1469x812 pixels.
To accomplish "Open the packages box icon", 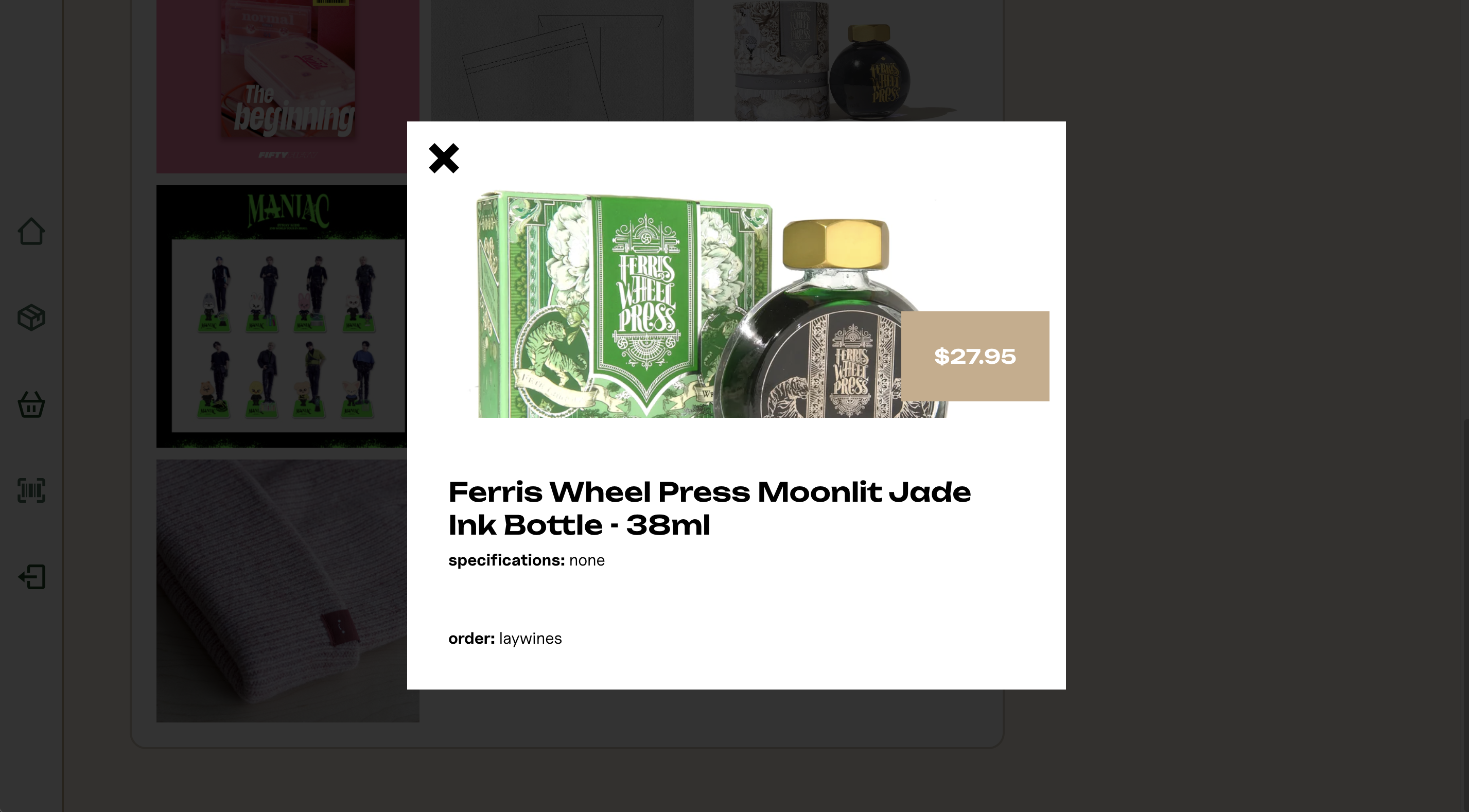I will 31,317.
